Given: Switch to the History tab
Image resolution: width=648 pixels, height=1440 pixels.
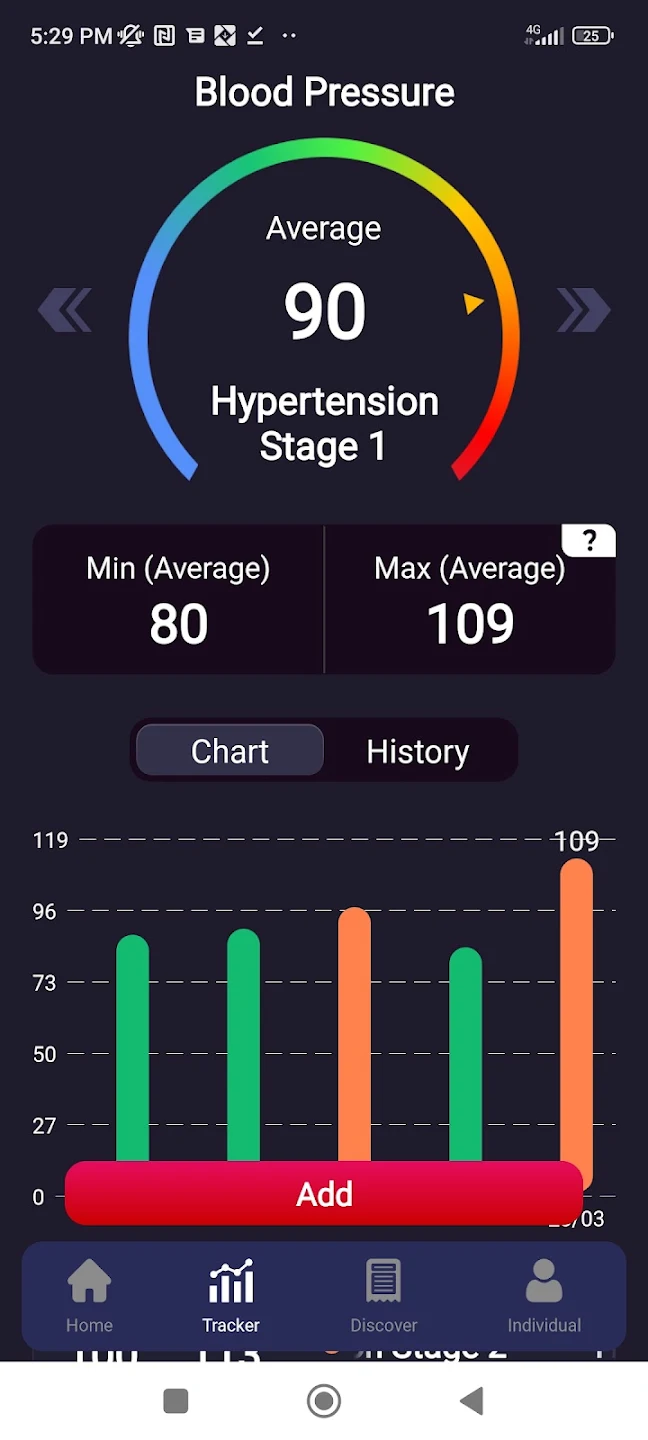Looking at the screenshot, I should pos(418,751).
